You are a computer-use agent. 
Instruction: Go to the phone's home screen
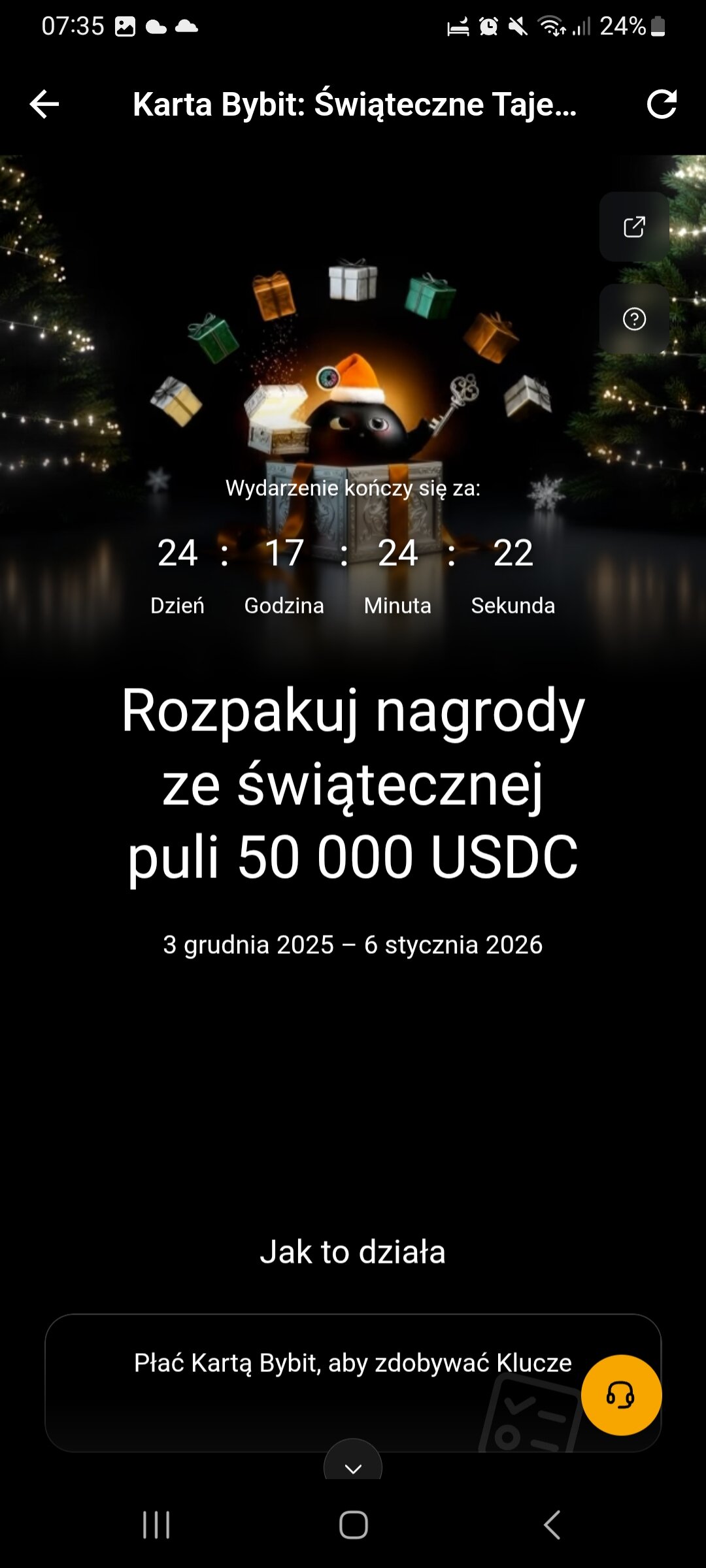[353, 1526]
